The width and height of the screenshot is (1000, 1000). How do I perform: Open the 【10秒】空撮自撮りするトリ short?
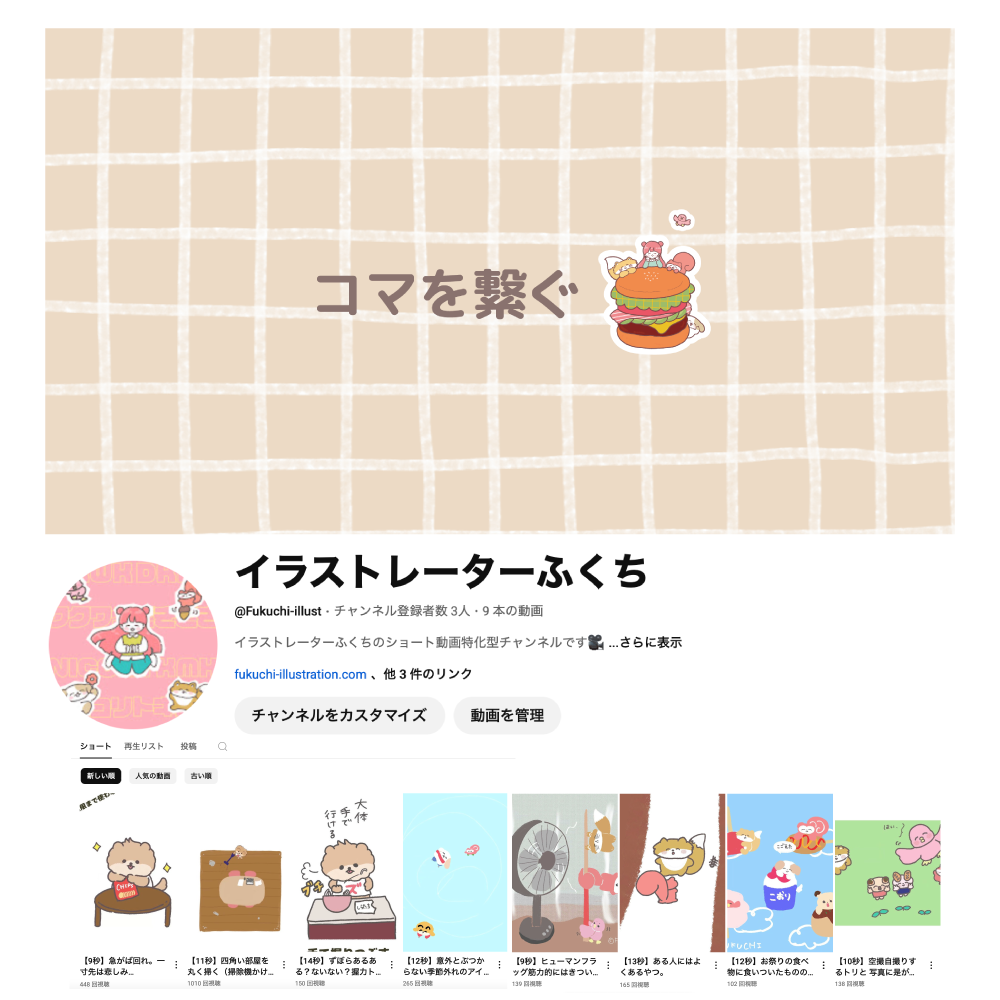pos(887,872)
